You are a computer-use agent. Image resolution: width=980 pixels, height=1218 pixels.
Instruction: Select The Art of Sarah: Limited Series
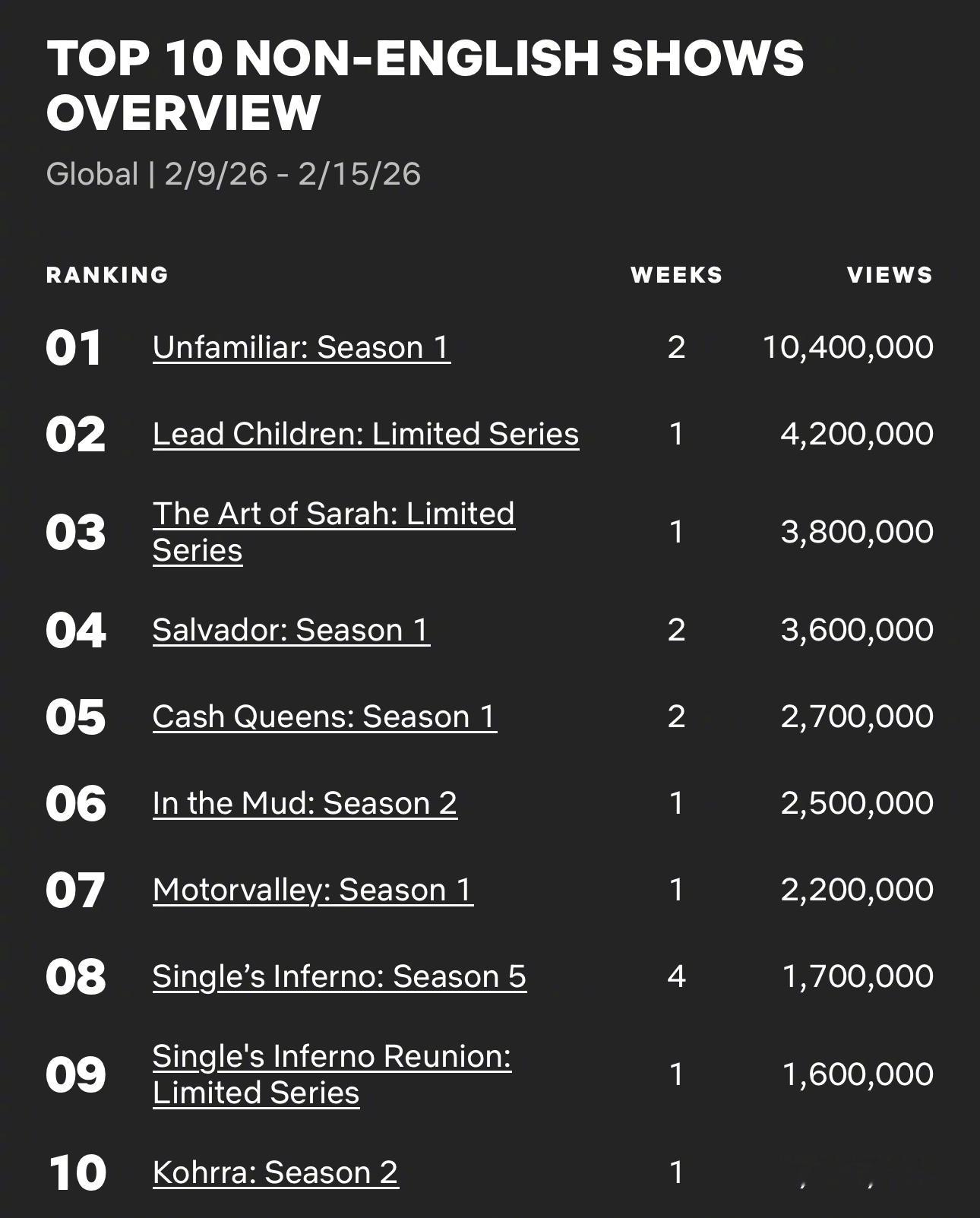coord(334,531)
